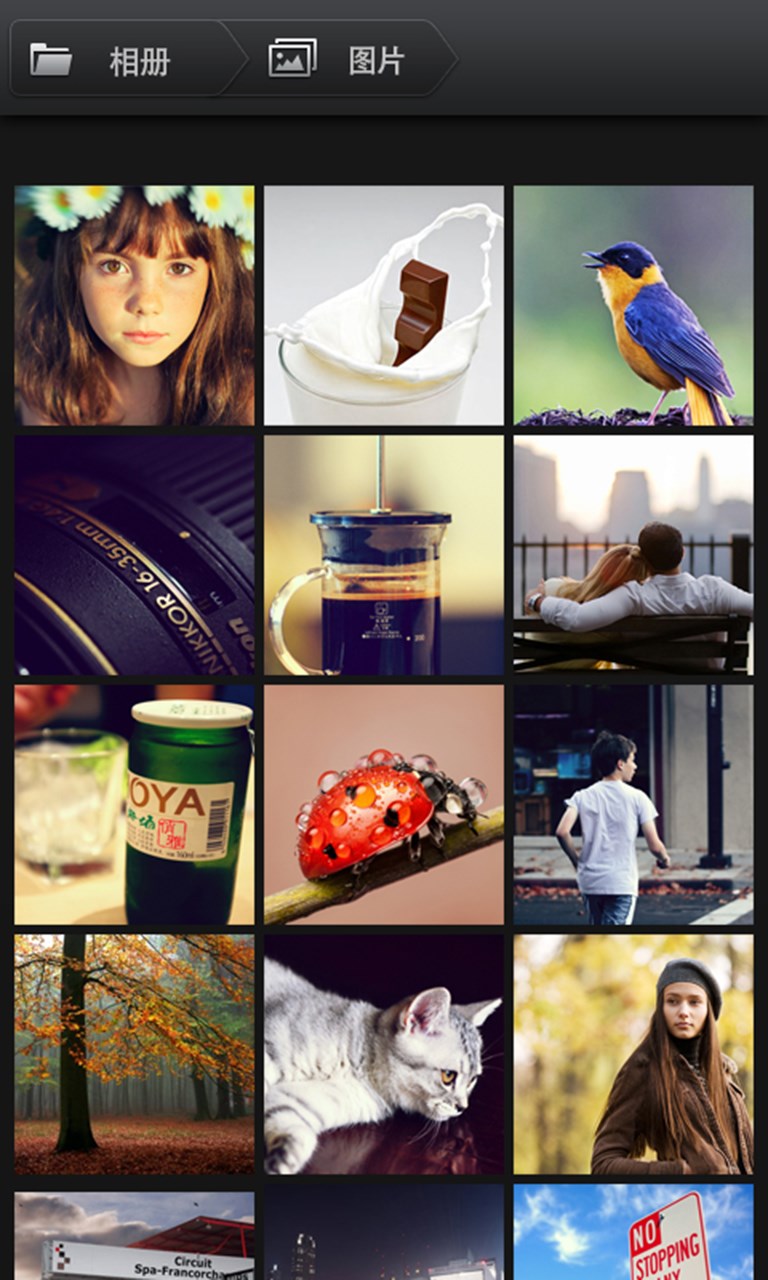Open the night city skyline photo
The image size is (768, 1280).
point(384,1236)
